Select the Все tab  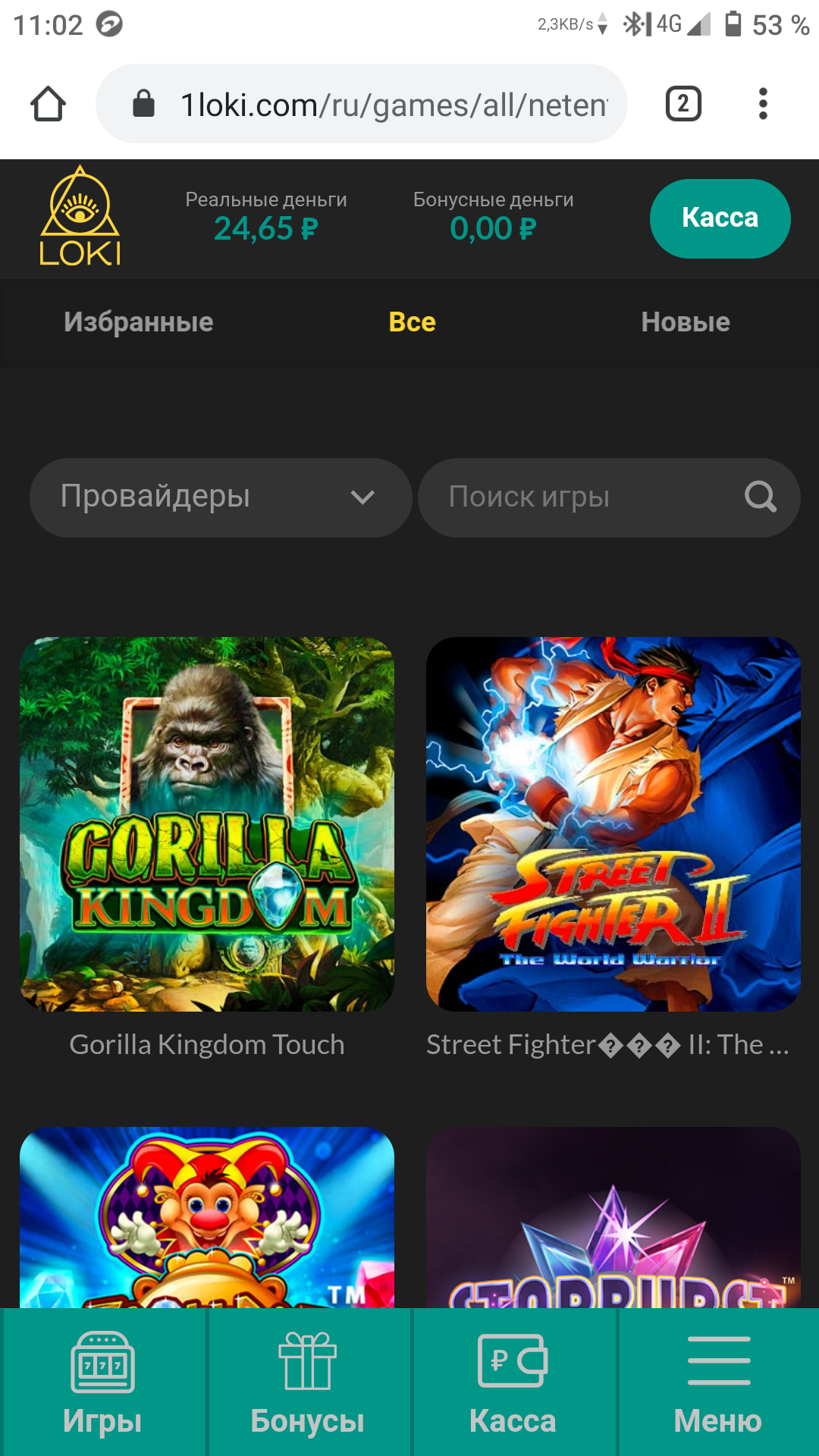click(x=412, y=322)
